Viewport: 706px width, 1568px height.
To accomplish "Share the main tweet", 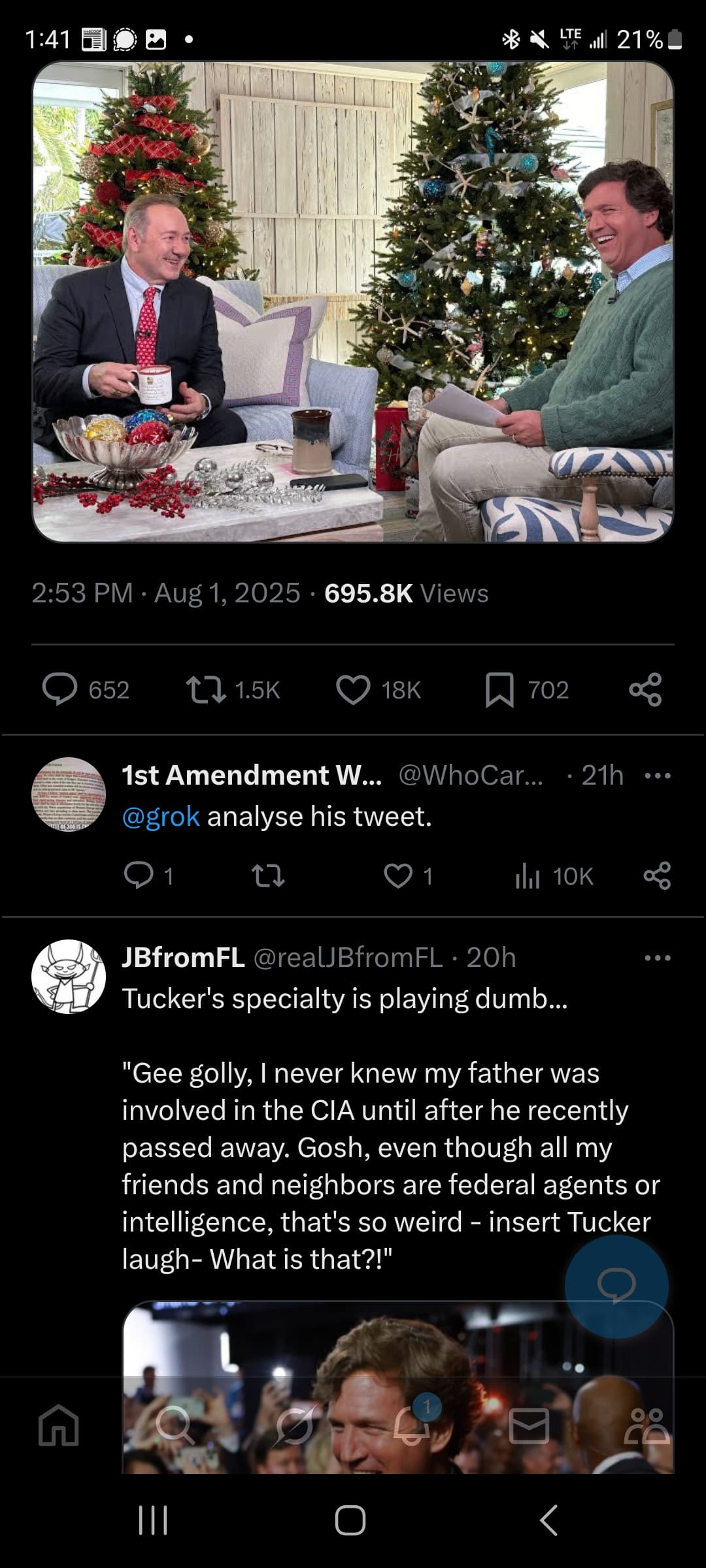I will point(646,690).
